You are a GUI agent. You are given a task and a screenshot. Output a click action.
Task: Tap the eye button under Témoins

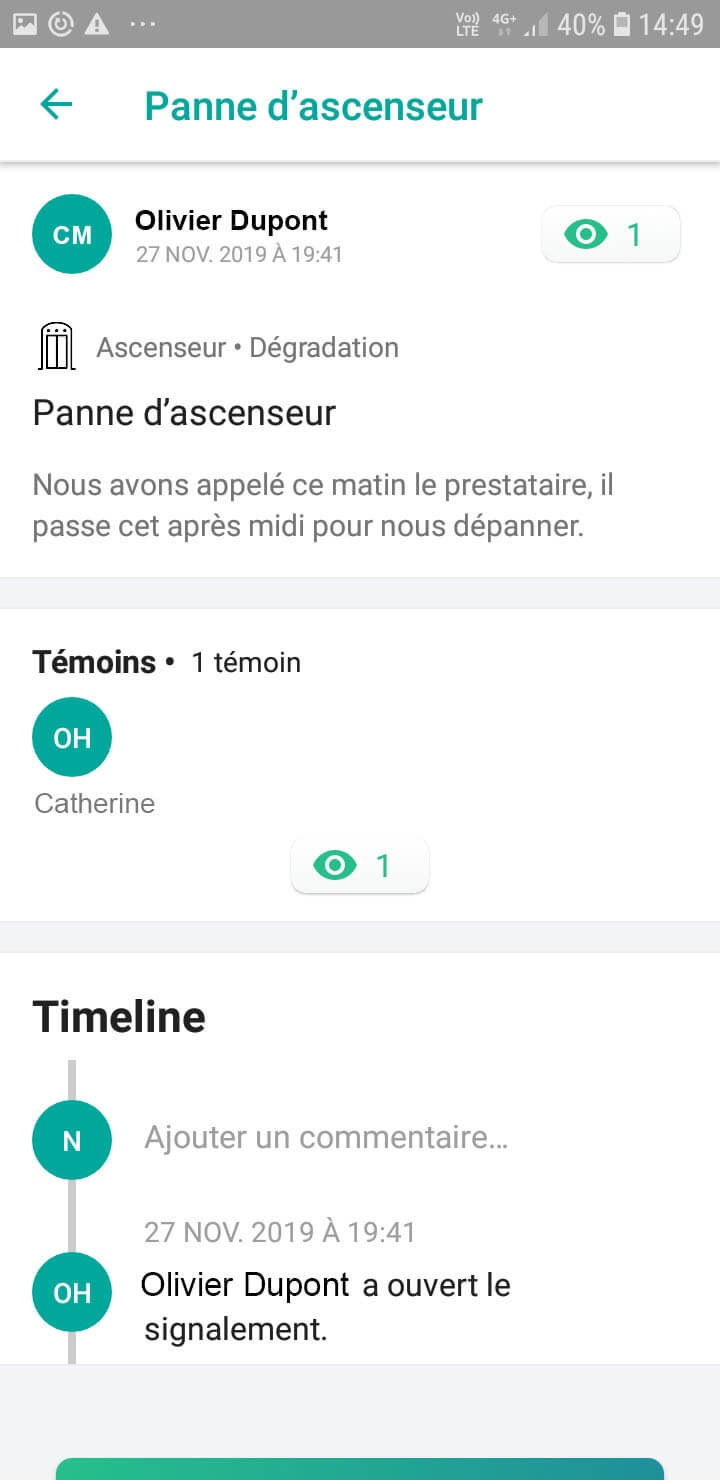click(360, 865)
